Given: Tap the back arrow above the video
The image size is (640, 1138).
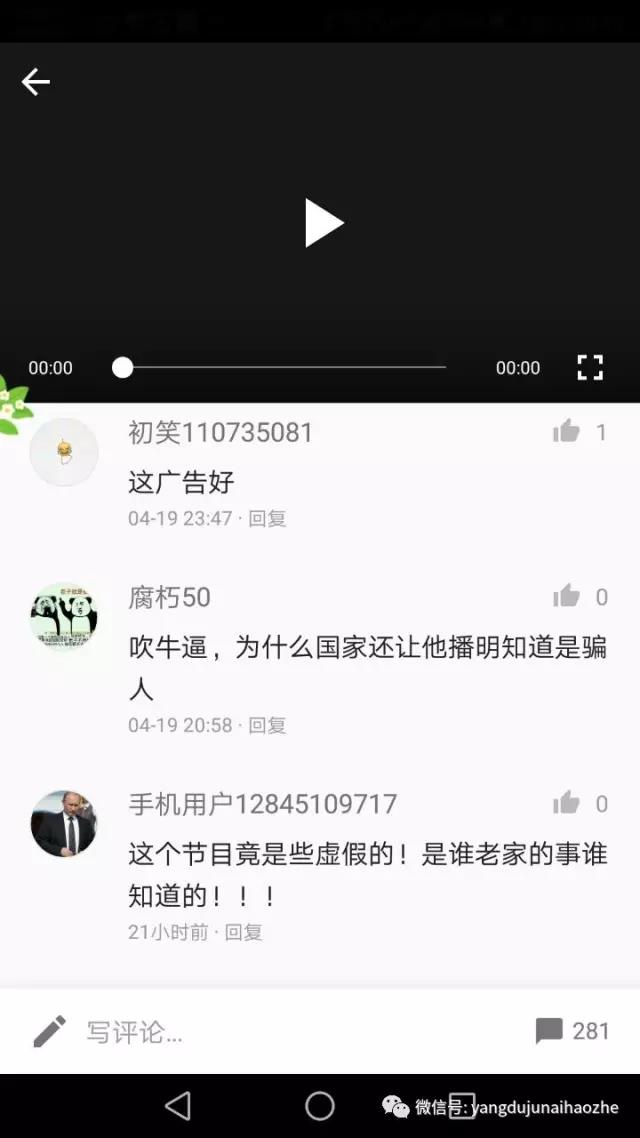Looking at the screenshot, I should pos(36,82).
